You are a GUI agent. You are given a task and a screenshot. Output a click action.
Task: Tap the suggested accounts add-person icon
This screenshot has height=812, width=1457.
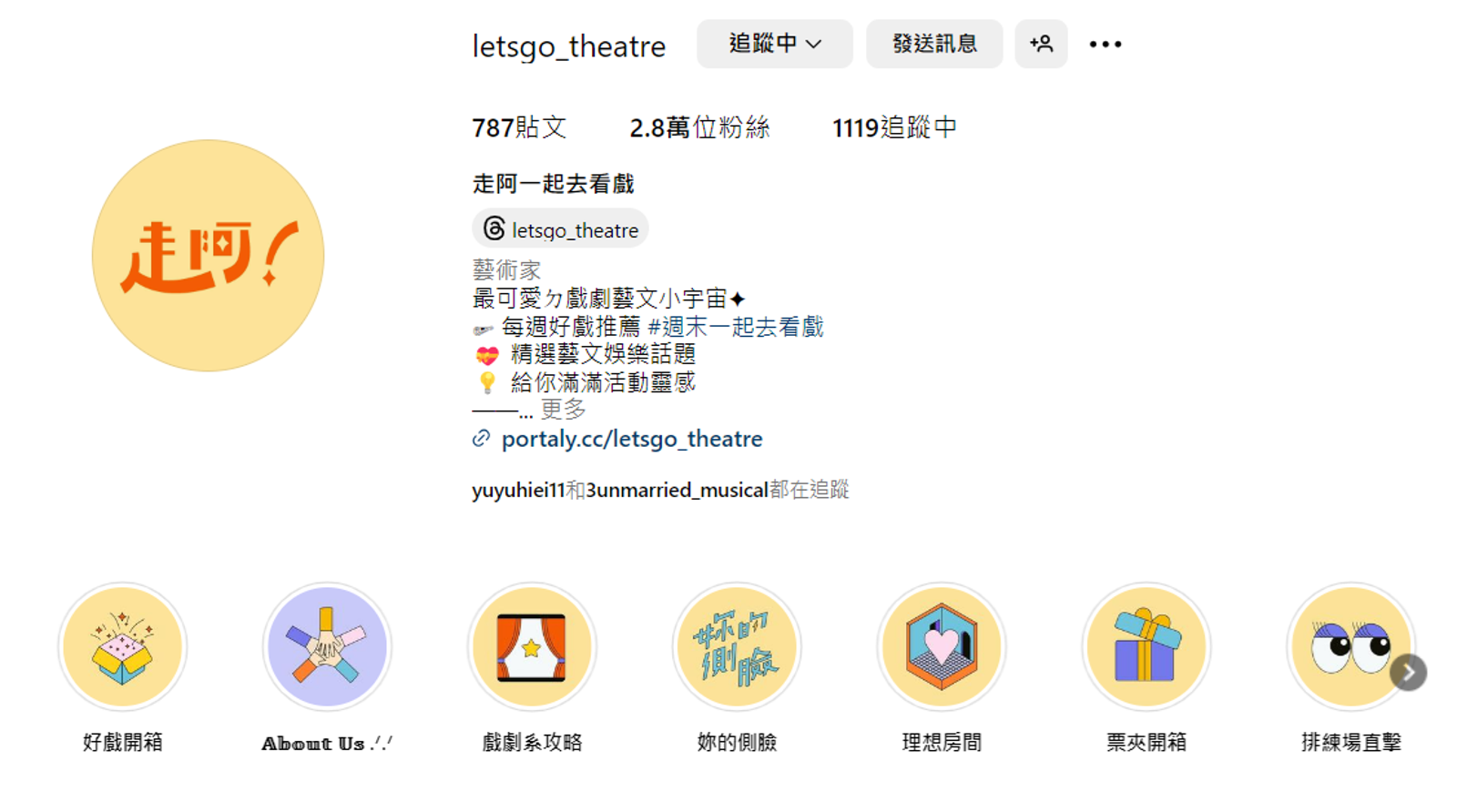[x=1041, y=44]
